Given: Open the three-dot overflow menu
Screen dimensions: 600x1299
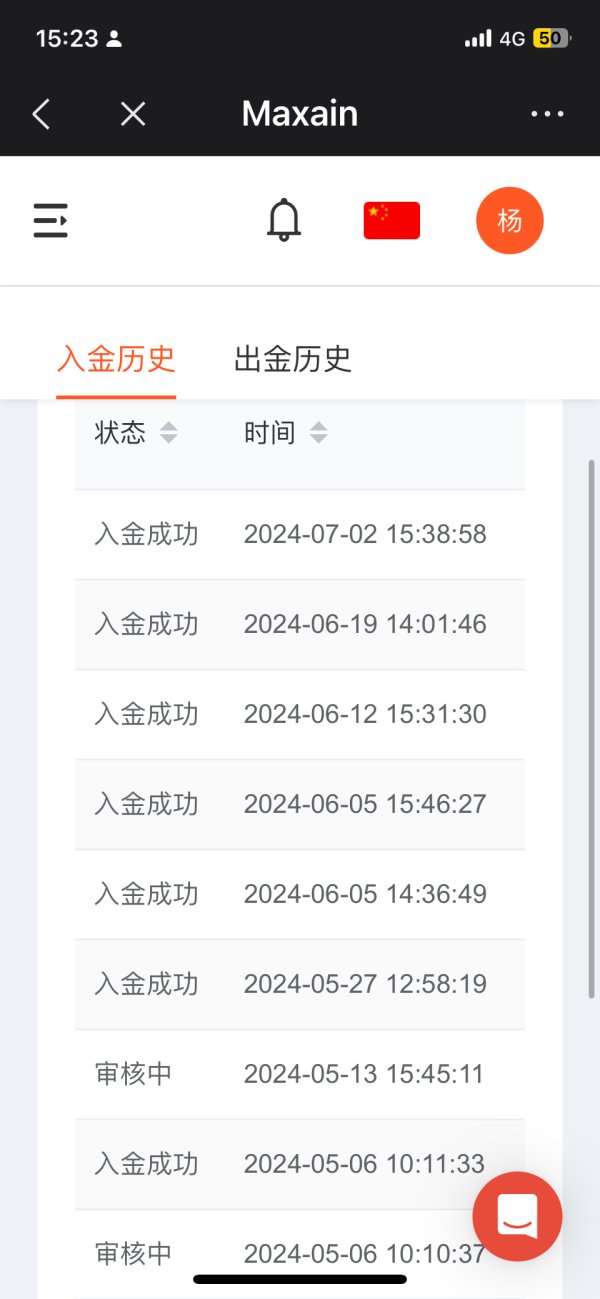Looking at the screenshot, I should pos(547,114).
